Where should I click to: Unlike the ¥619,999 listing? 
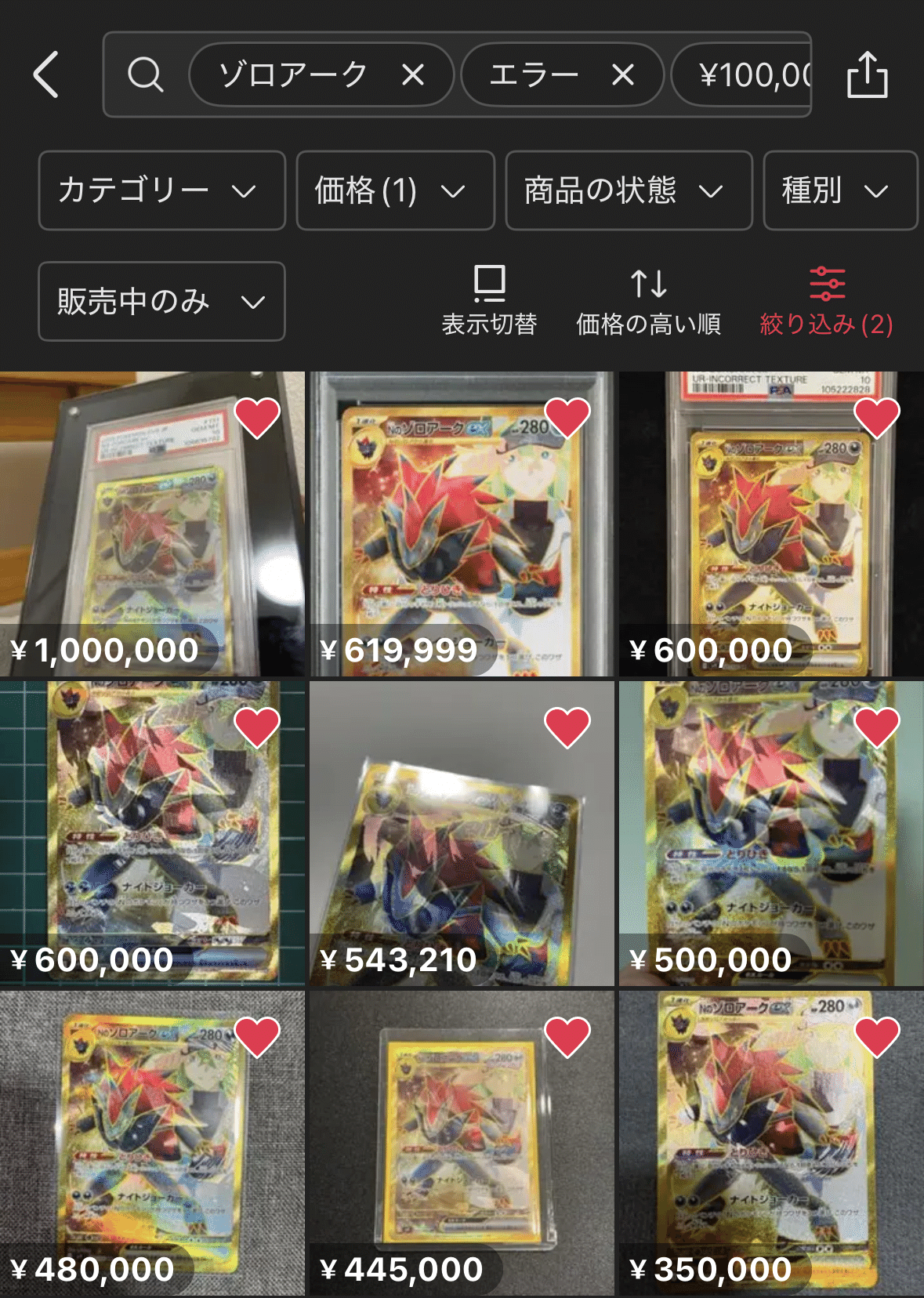click(567, 416)
